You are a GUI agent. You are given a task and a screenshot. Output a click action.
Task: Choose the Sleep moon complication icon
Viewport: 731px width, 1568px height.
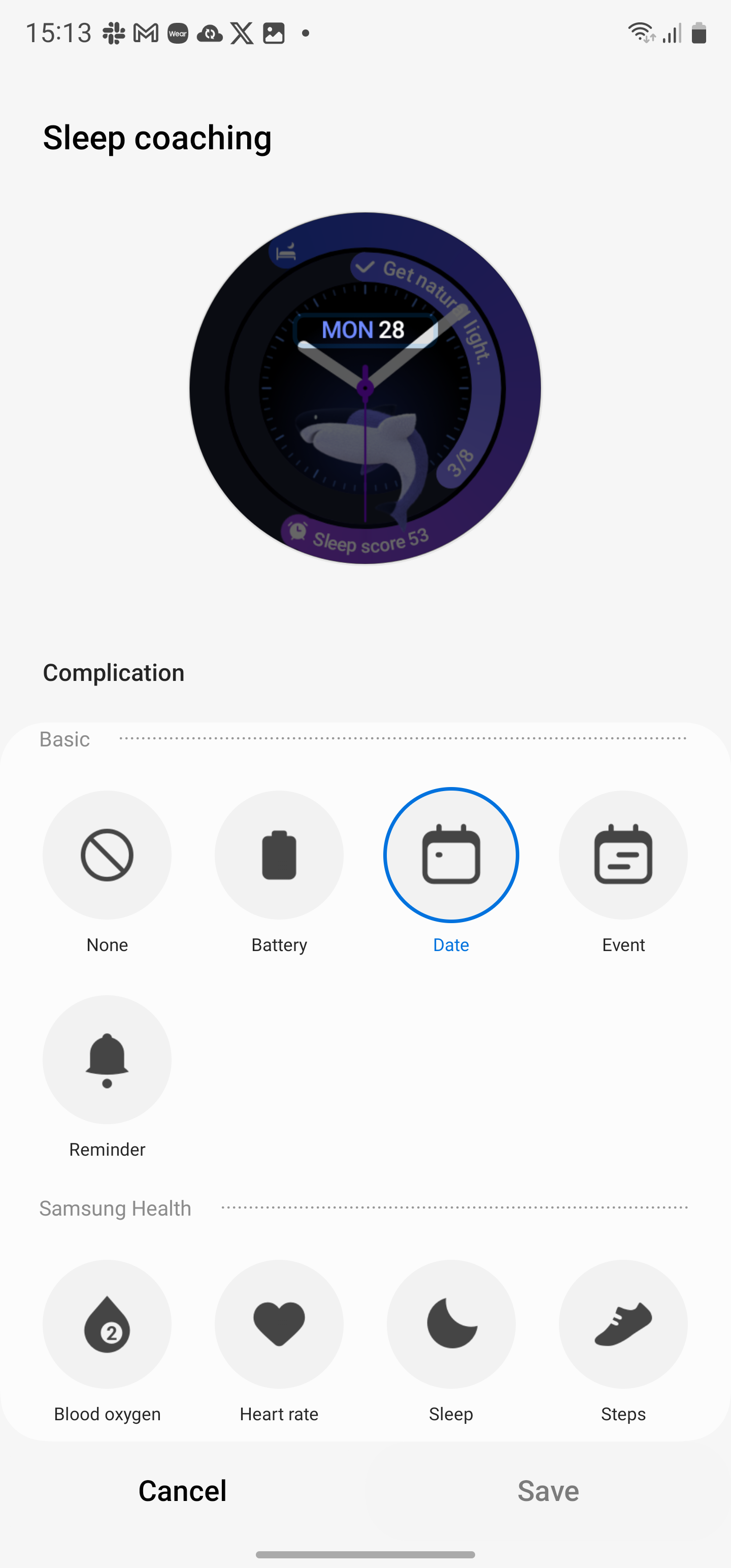click(x=450, y=1325)
